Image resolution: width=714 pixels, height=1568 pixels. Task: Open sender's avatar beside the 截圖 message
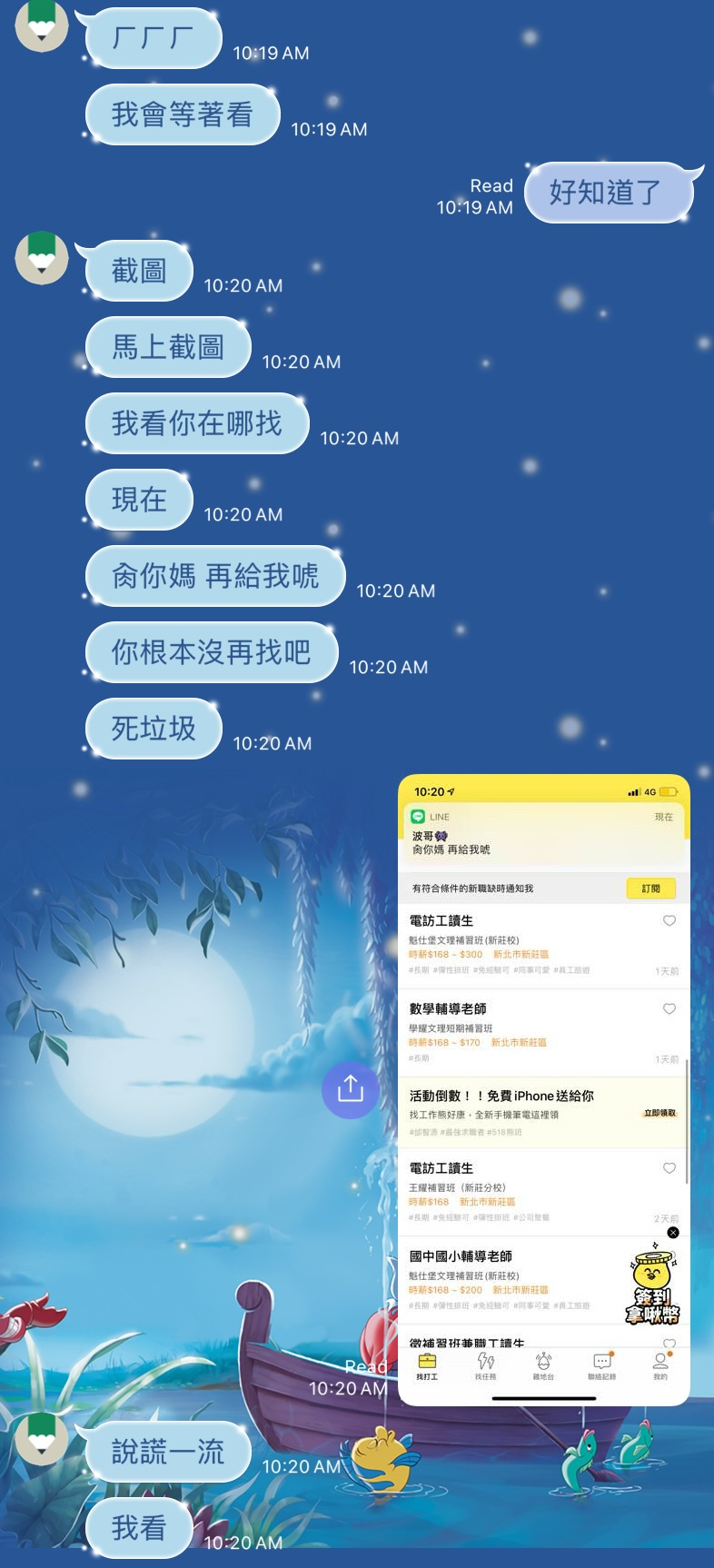[42, 257]
